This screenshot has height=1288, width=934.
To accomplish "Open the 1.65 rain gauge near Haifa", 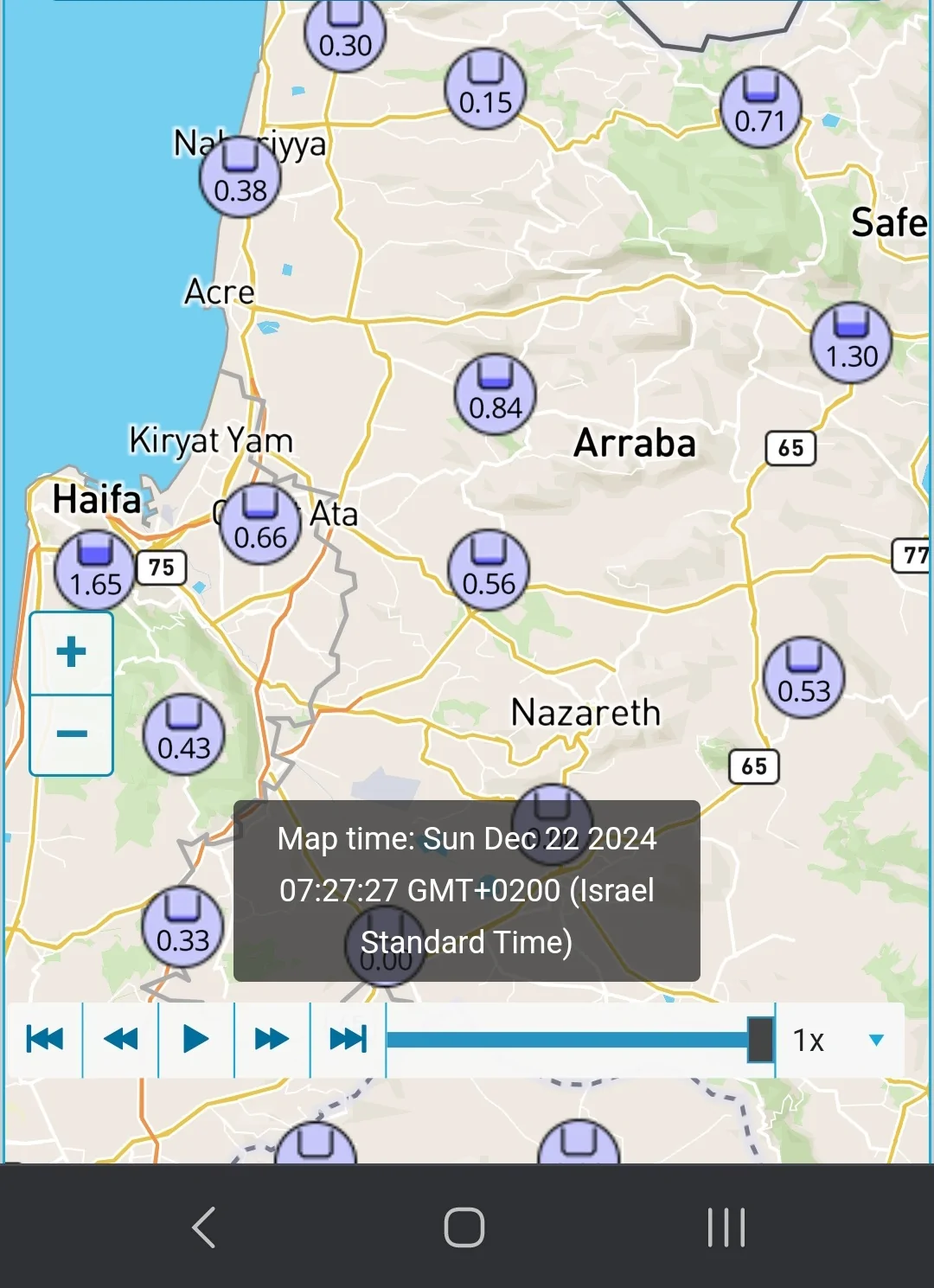I will pyautogui.click(x=95, y=571).
